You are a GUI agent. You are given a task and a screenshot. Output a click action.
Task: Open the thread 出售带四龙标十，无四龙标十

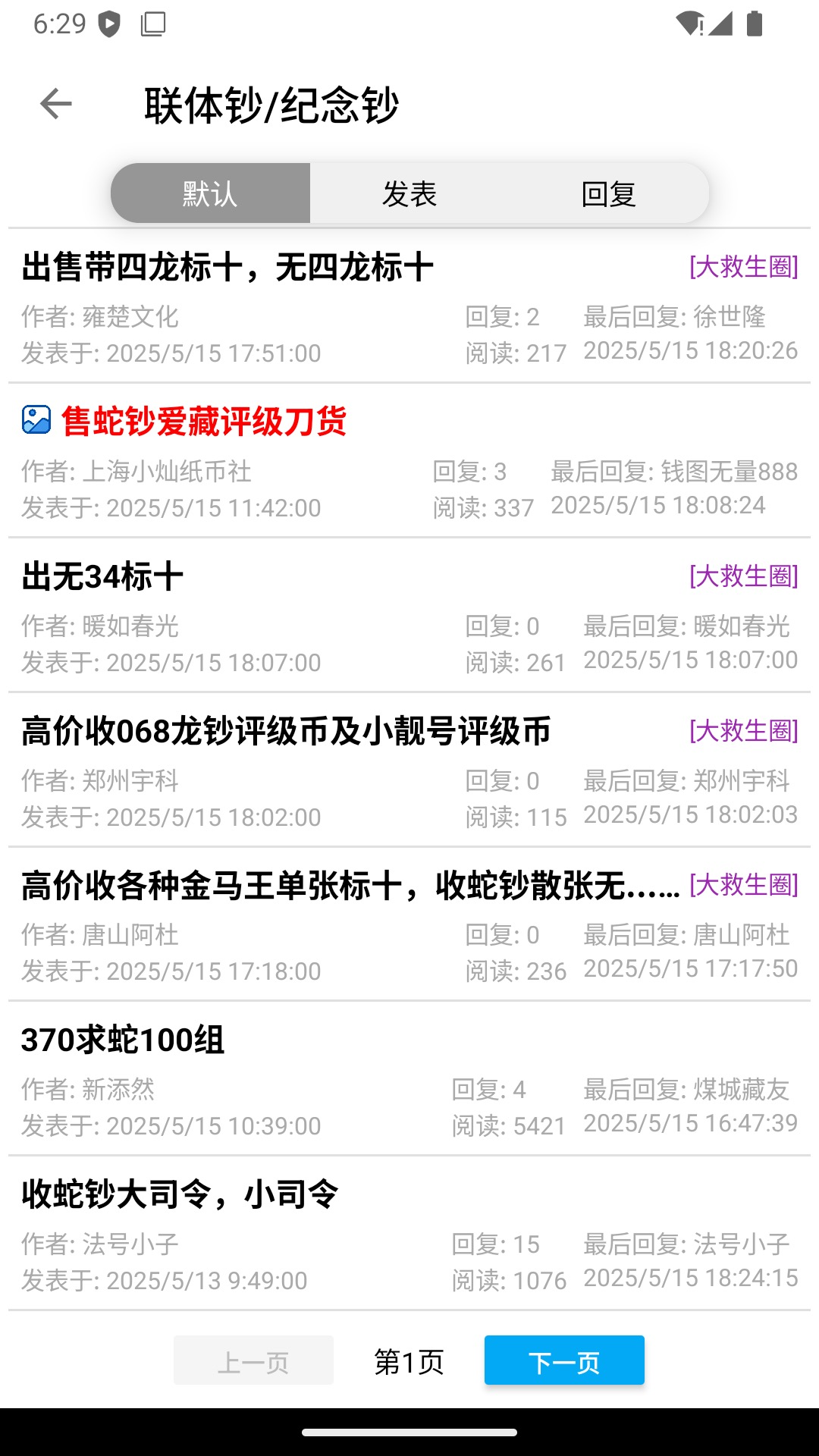point(227,267)
